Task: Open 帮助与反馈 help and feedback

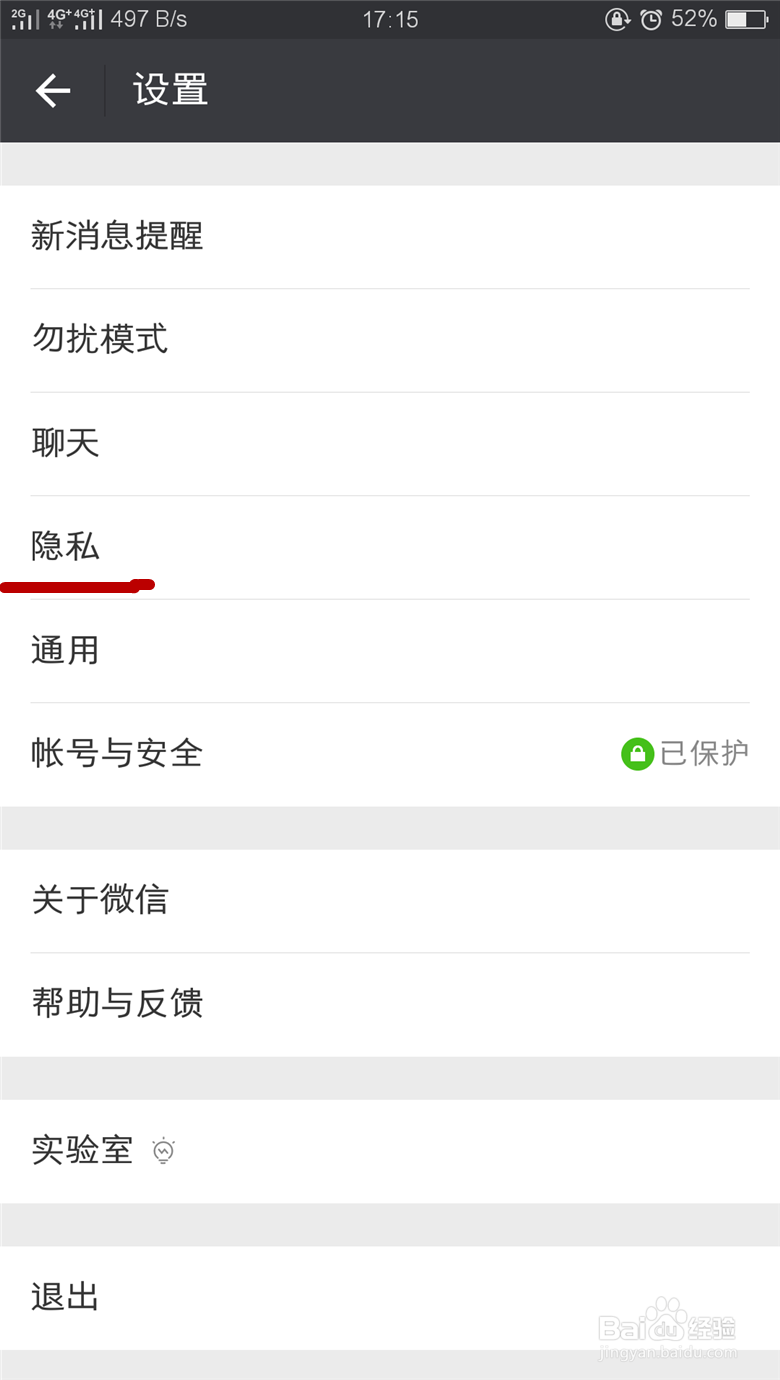Action: [x=117, y=1004]
